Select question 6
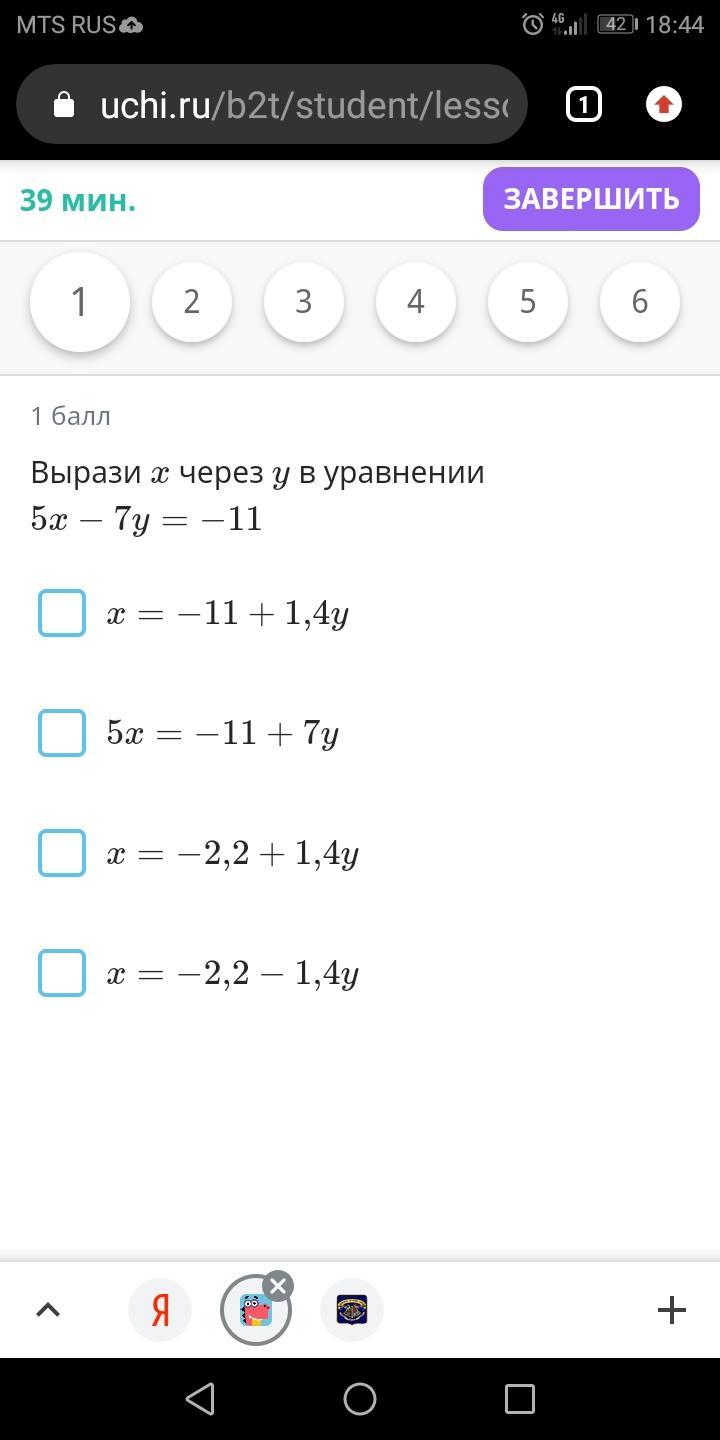The width and height of the screenshot is (720, 1440). click(x=640, y=301)
